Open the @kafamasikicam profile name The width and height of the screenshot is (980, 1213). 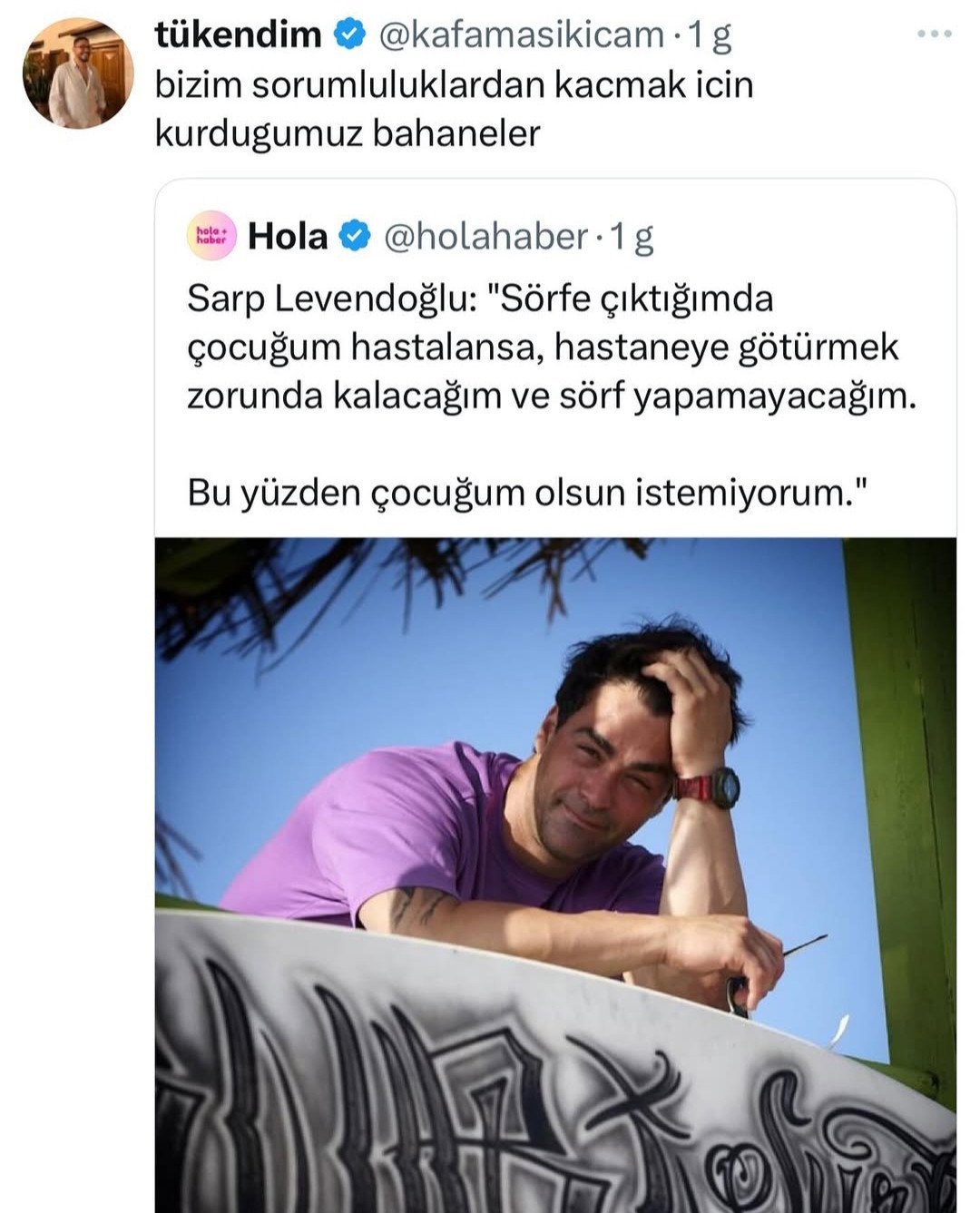coord(520,35)
